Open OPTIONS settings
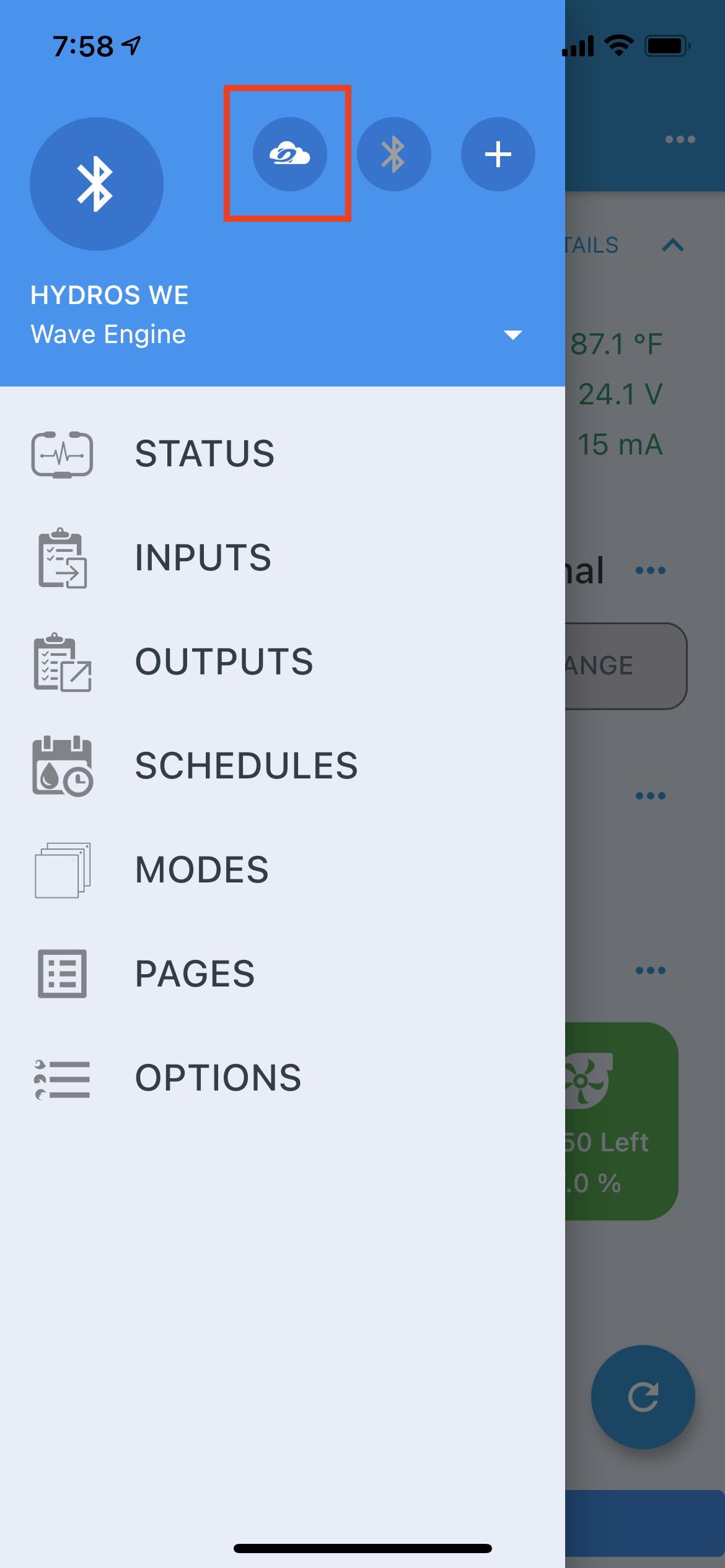Screen dimensions: 725x1568 [x=217, y=1078]
